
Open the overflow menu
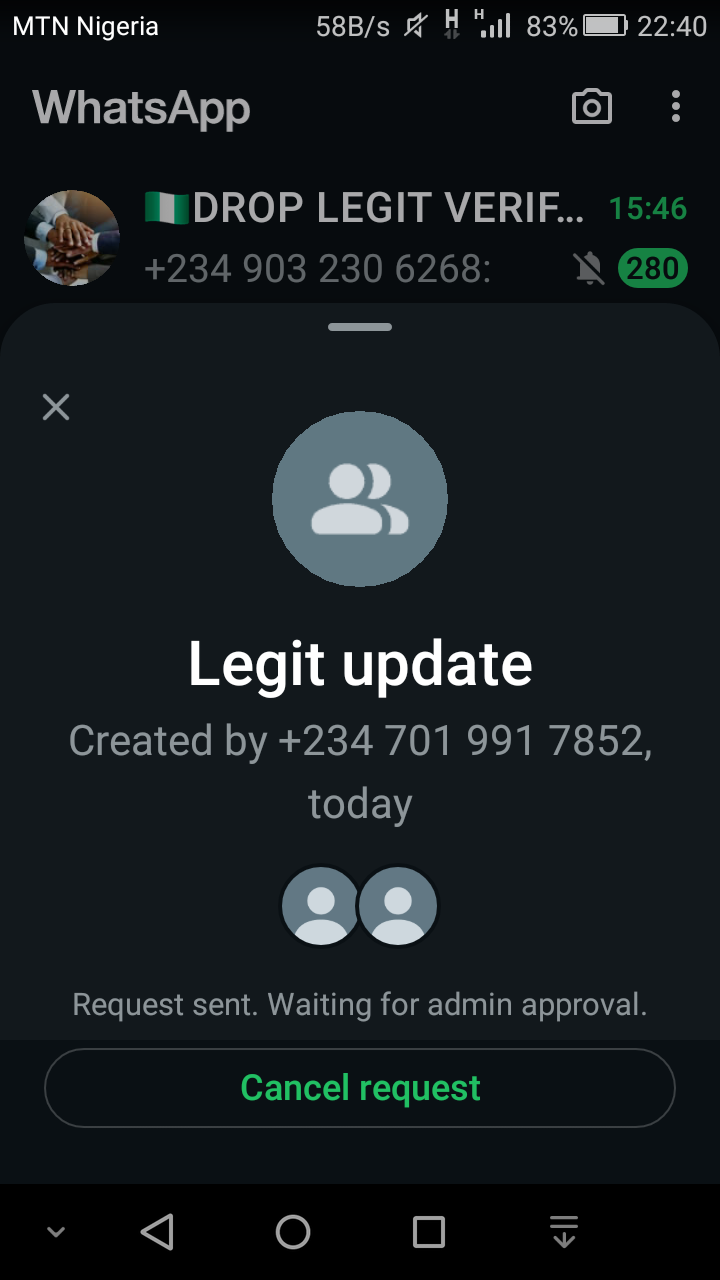pyautogui.click(x=676, y=107)
